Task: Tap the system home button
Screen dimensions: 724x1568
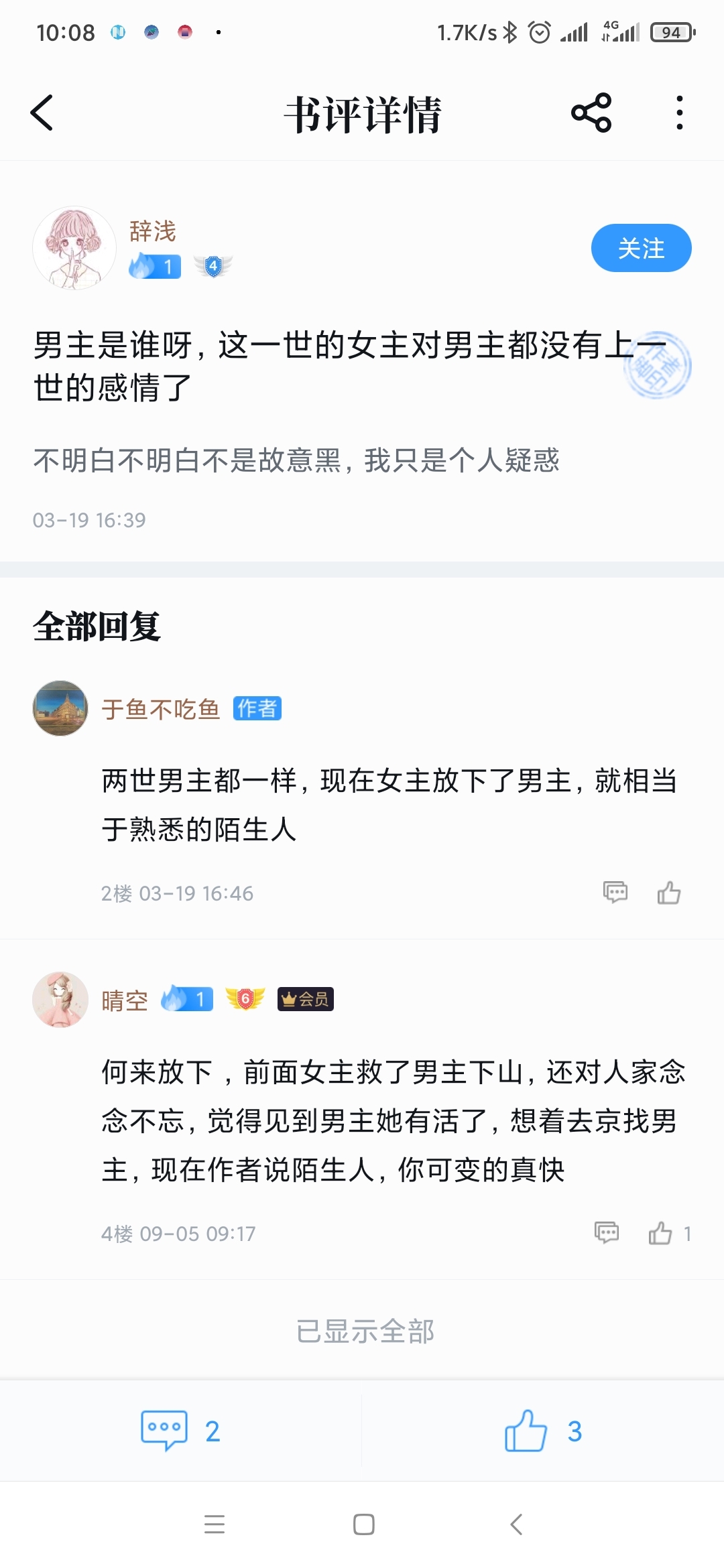Action: pos(363,1524)
